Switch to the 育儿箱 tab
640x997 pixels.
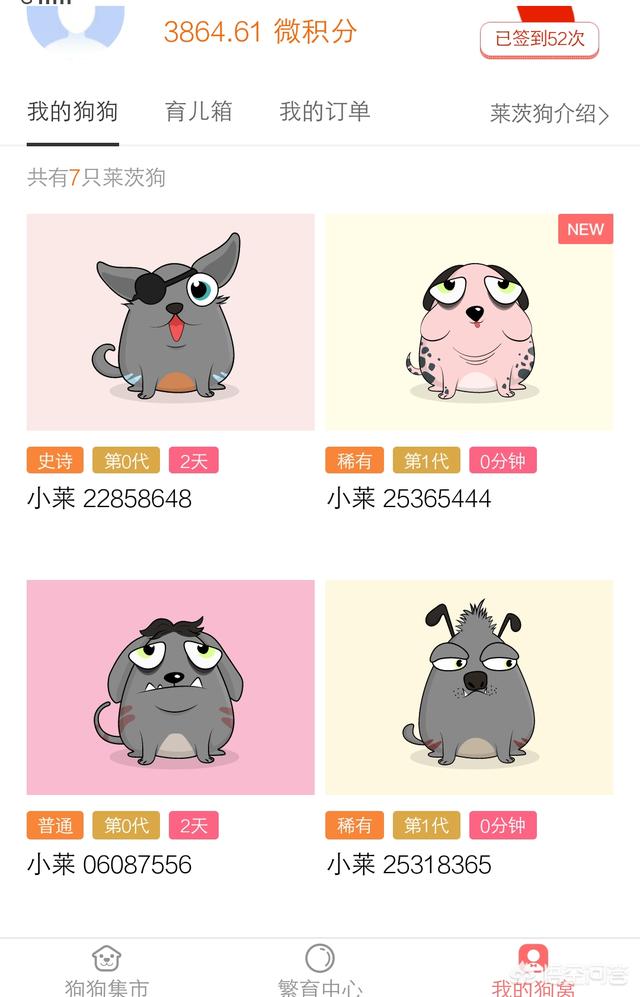pos(198,112)
